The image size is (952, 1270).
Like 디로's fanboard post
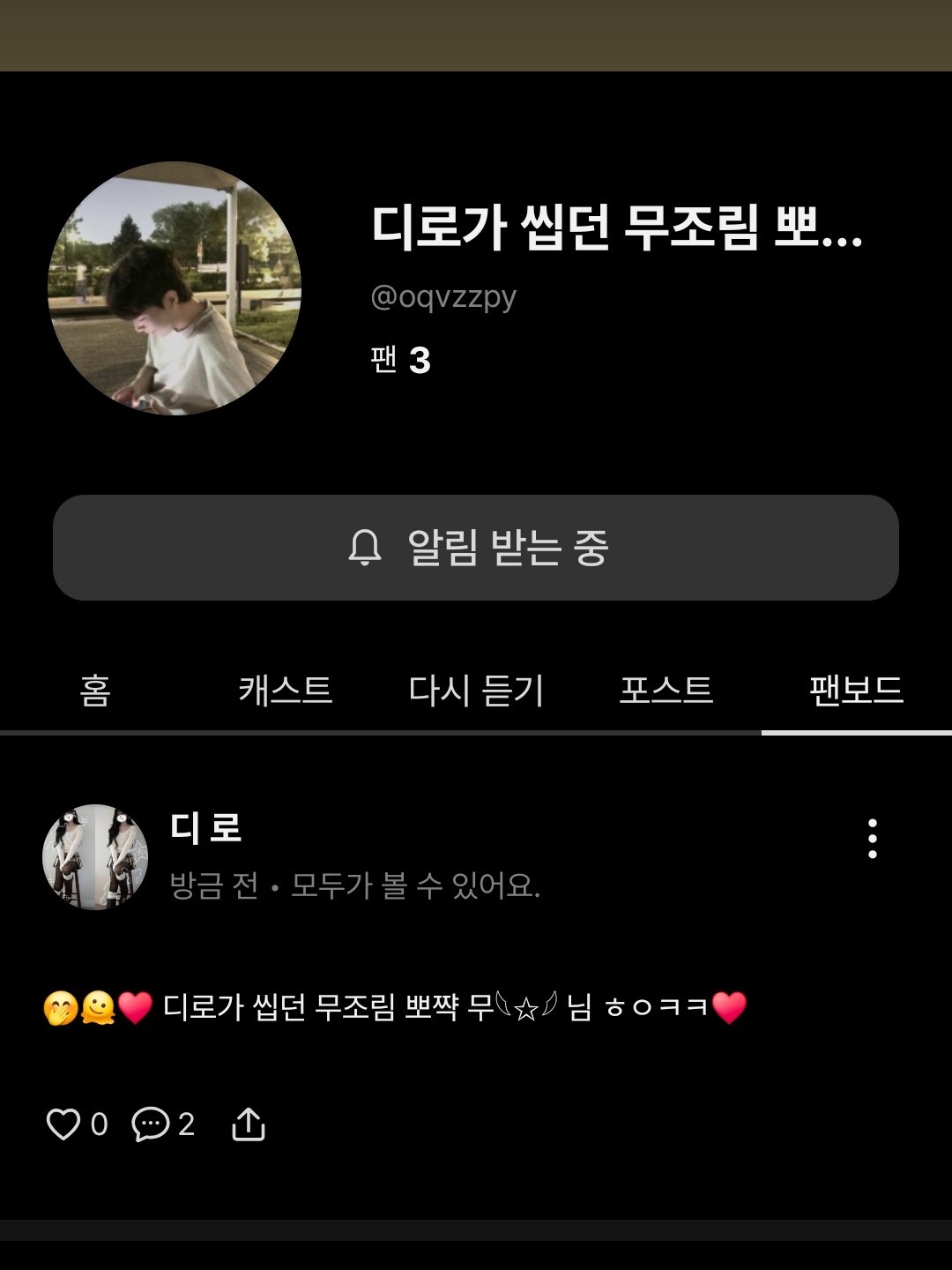pyautogui.click(x=63, y=1124)
